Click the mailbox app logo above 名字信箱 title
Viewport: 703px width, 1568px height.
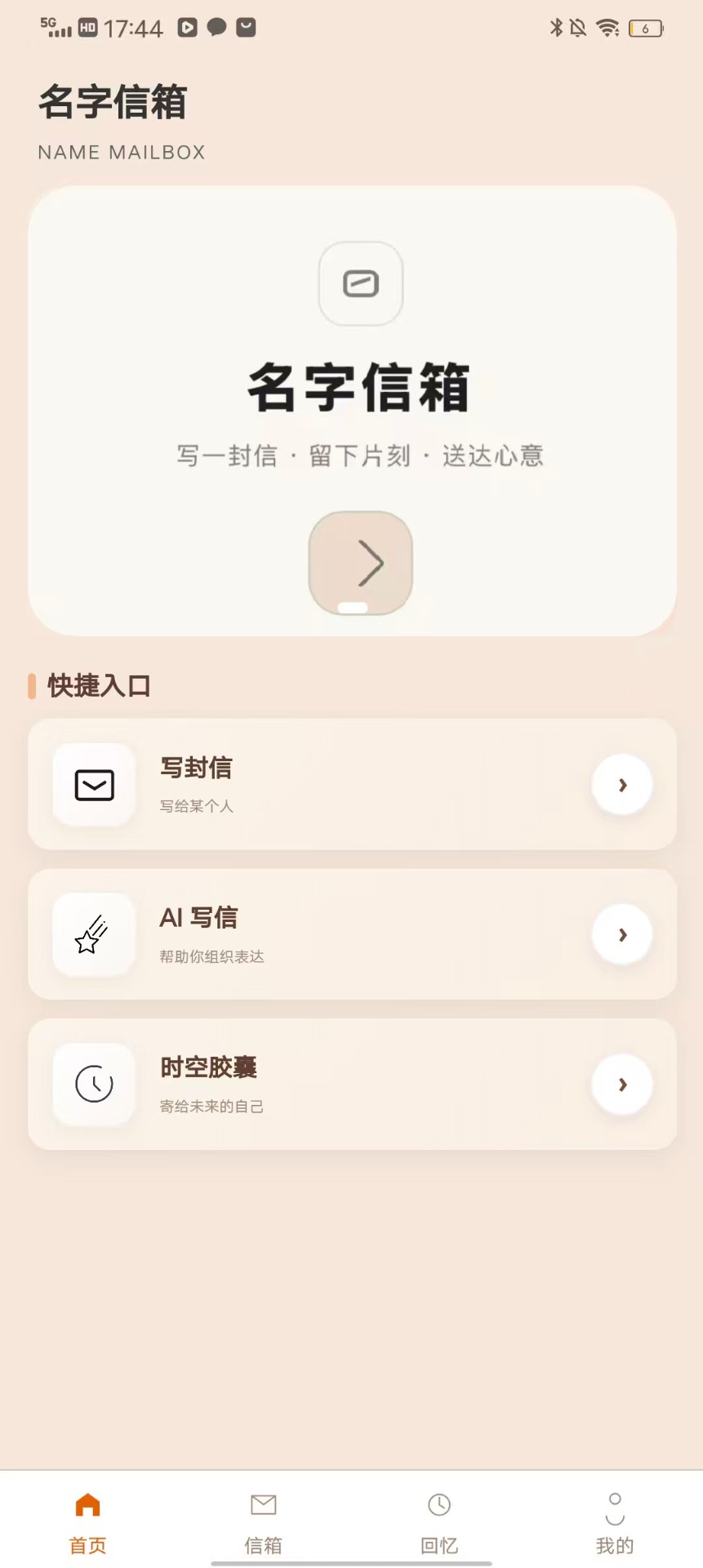(360, 284)
